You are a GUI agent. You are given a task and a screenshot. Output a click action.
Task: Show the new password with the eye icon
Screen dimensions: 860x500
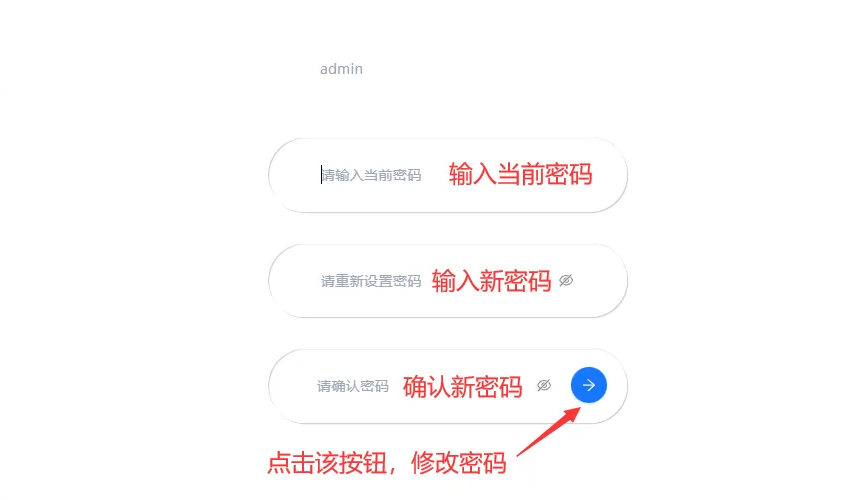point(566,280)
